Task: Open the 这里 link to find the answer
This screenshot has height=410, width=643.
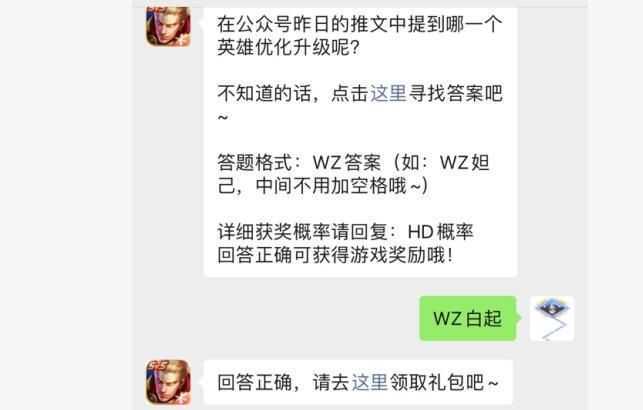Action: [x=388, y=94]
